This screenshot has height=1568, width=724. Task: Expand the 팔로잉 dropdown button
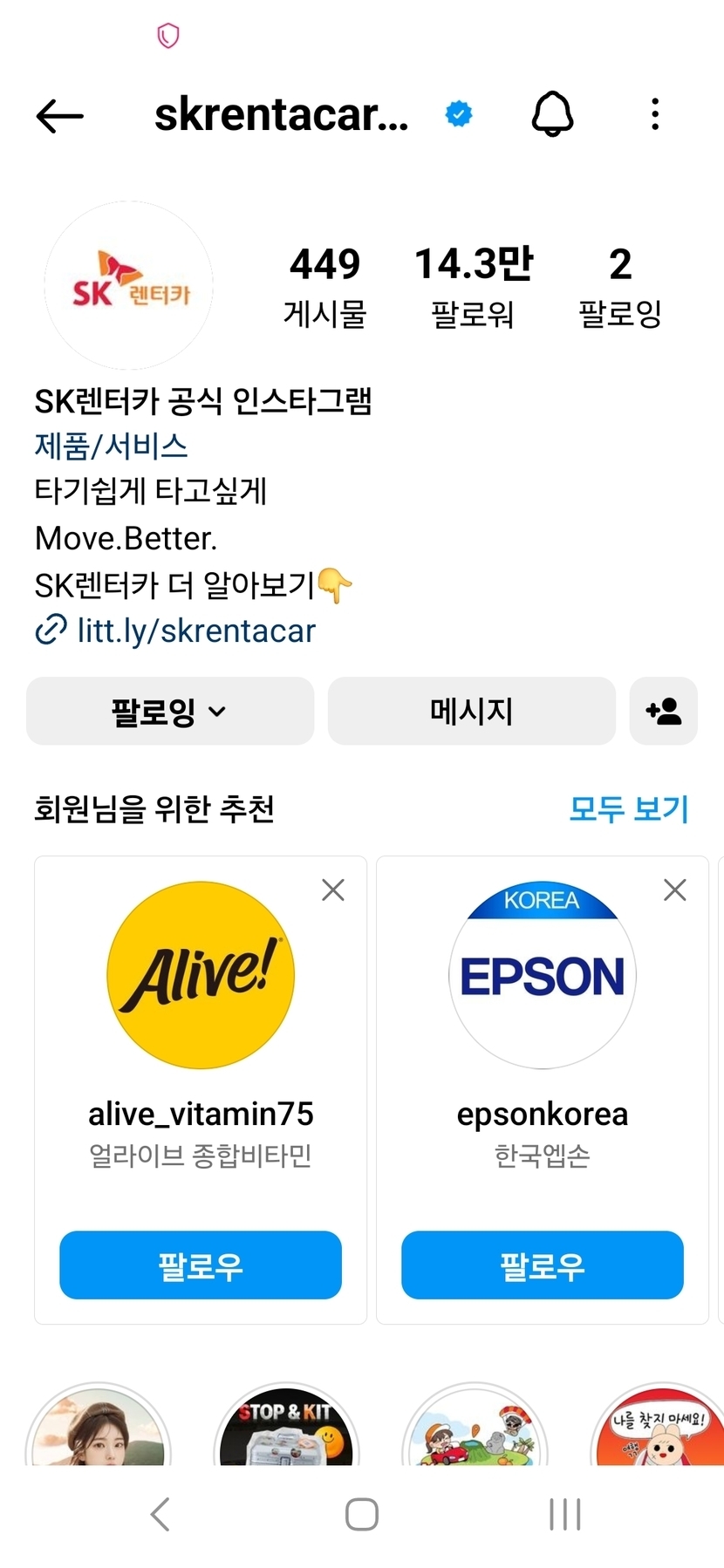[x=170, y=712]
